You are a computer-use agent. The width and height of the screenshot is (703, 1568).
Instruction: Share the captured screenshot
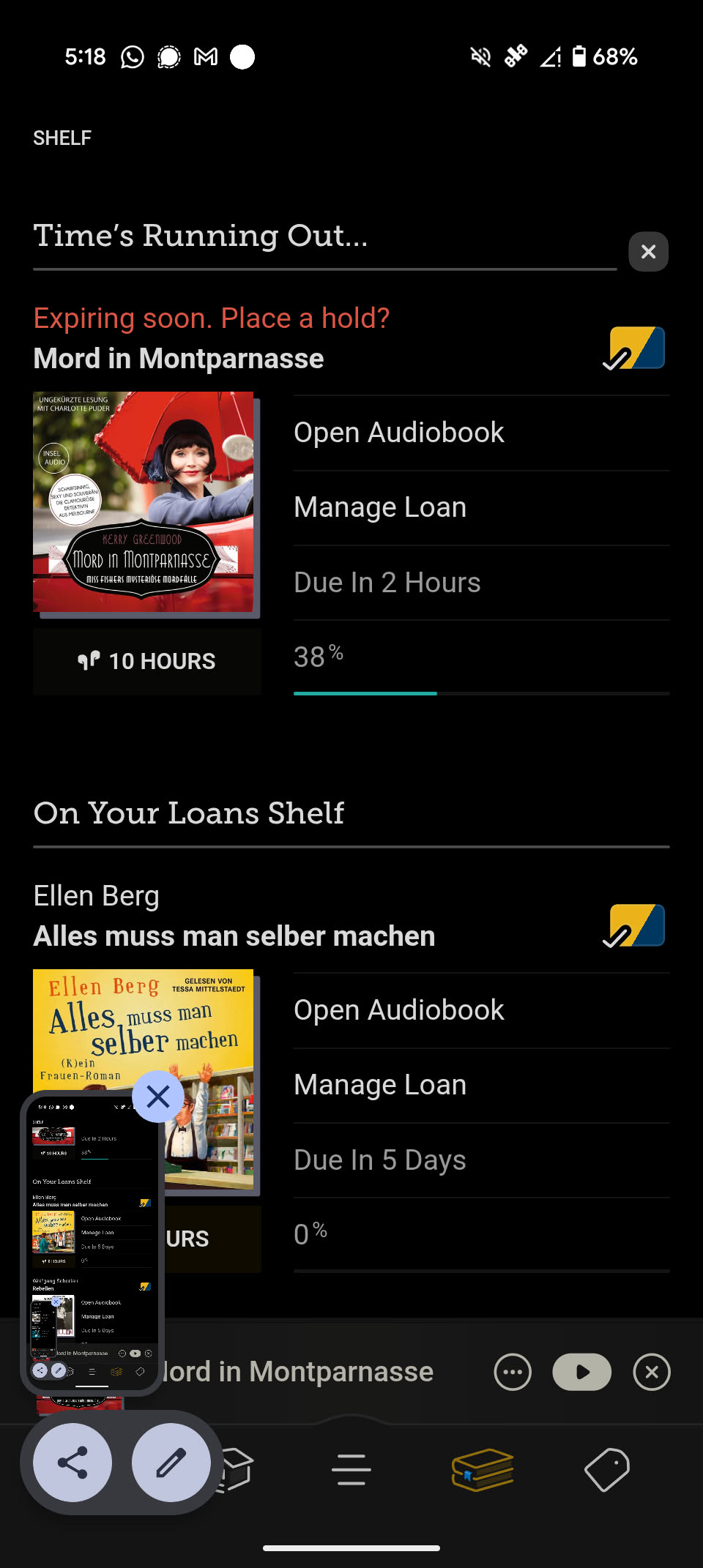(x=72, y=1463)
